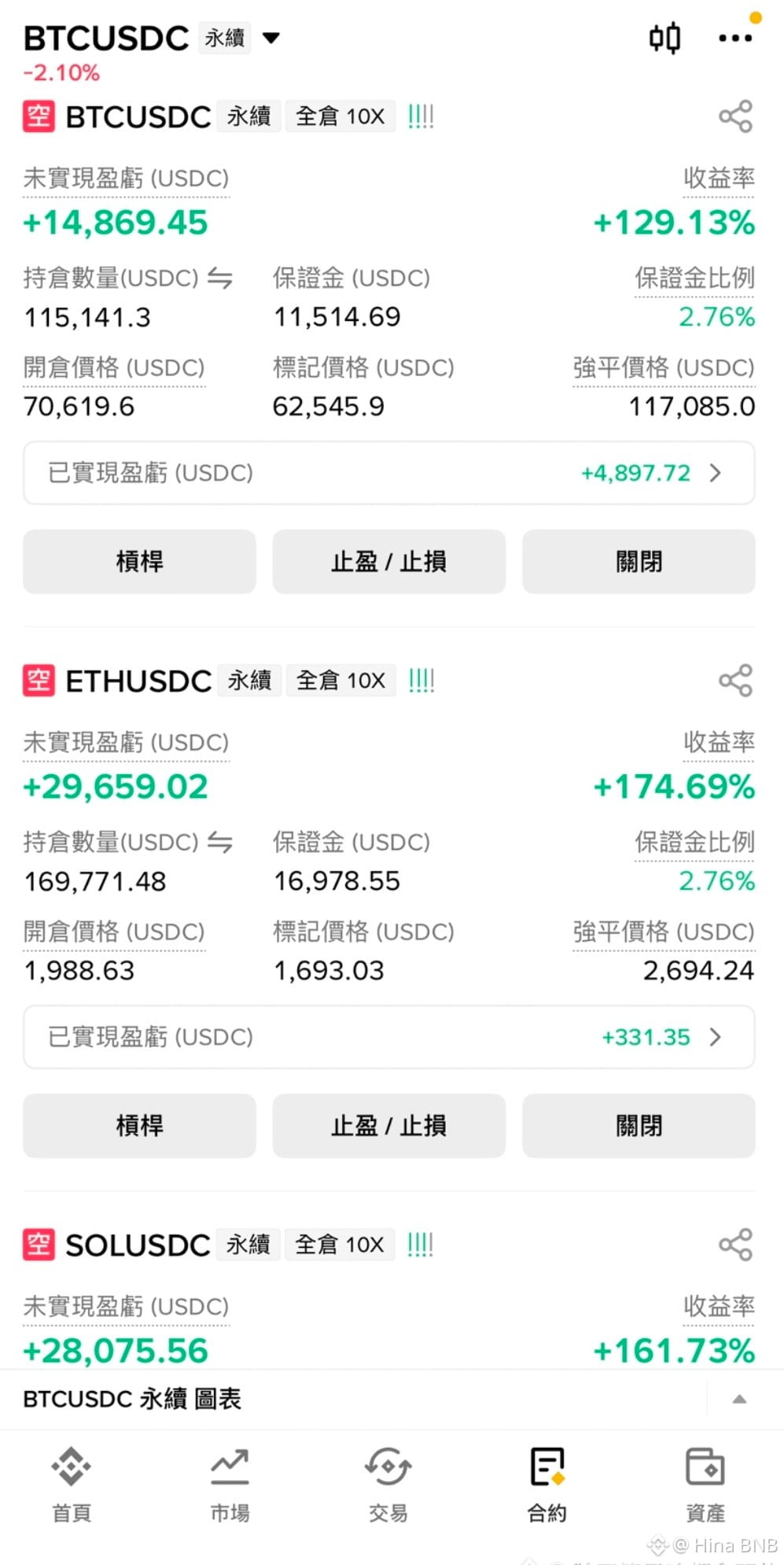Image resolution: width=784 pixels, height=1565 pixels.
Task: Share the SOLUSDC position
Action: click(x=736, y=1245)
